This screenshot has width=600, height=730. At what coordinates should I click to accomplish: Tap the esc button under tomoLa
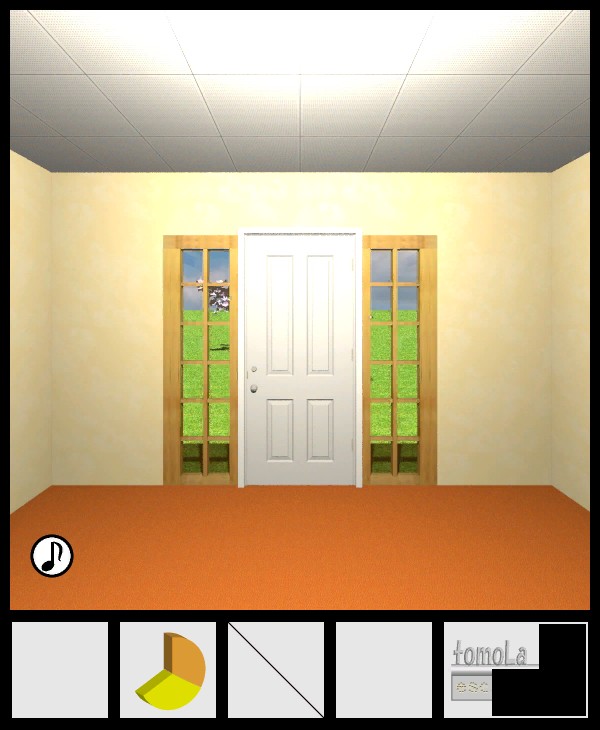472,687
